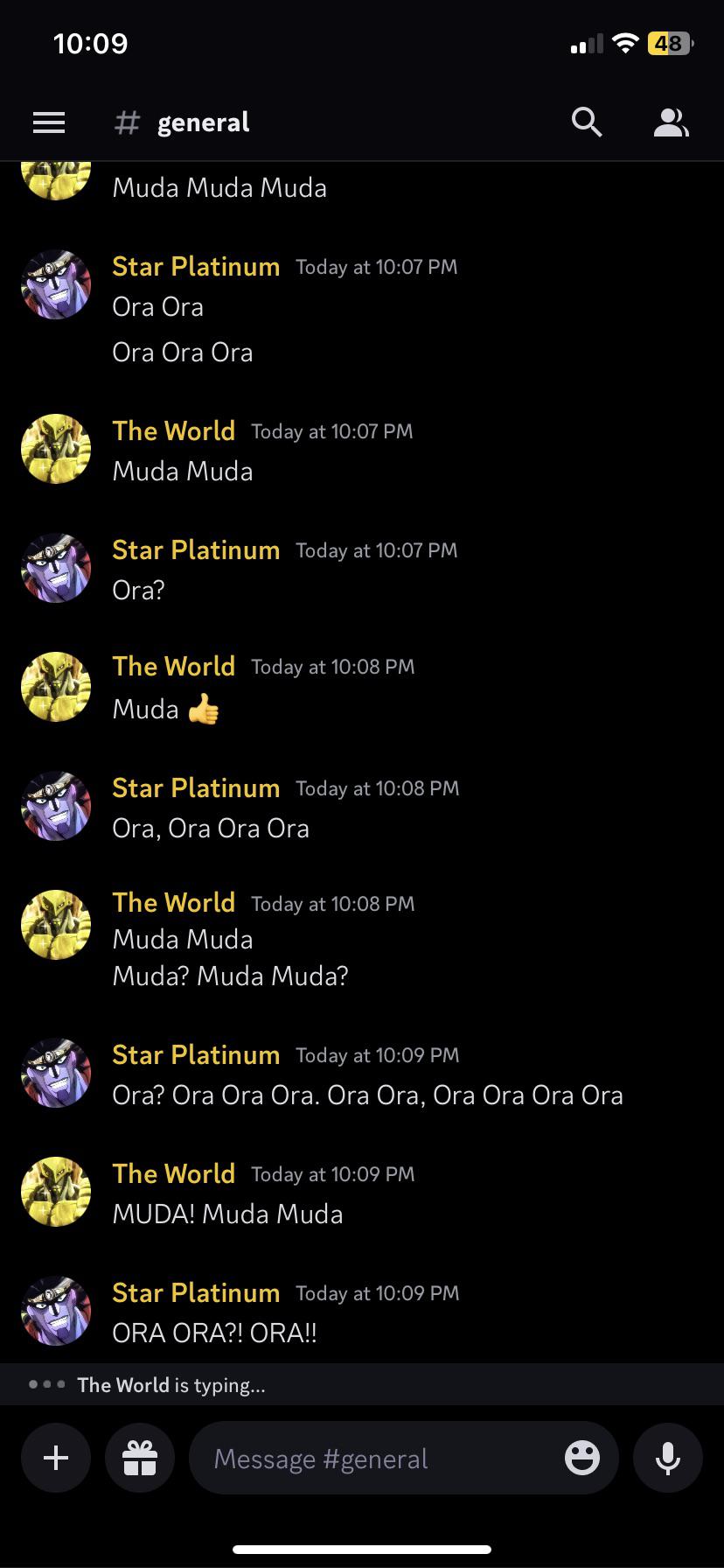Tap the microphone icon to record a voice message
The width and height of the screenshot is (724, 1568).
667,1457
